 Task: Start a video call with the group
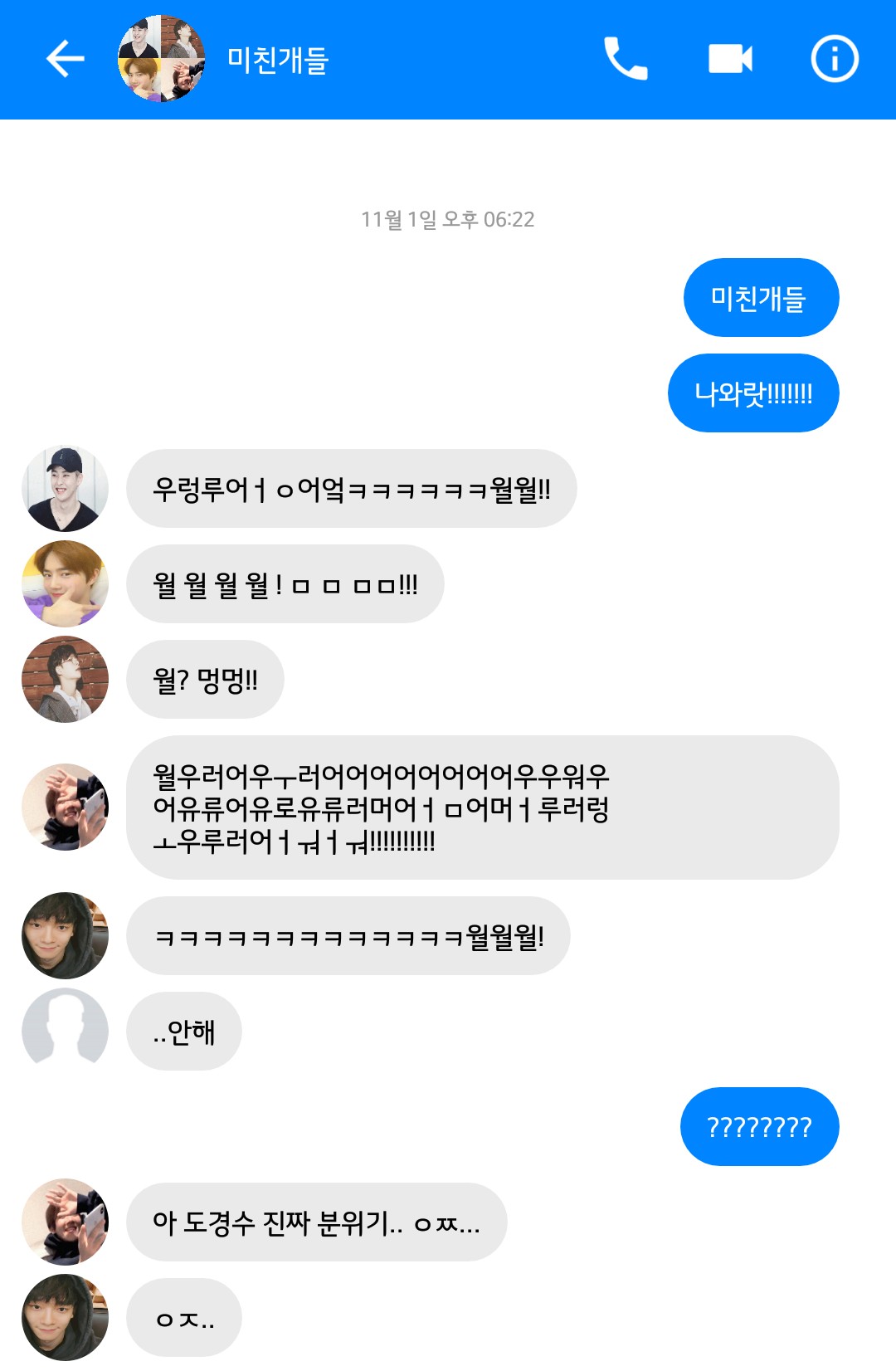[x=730, y=59]
